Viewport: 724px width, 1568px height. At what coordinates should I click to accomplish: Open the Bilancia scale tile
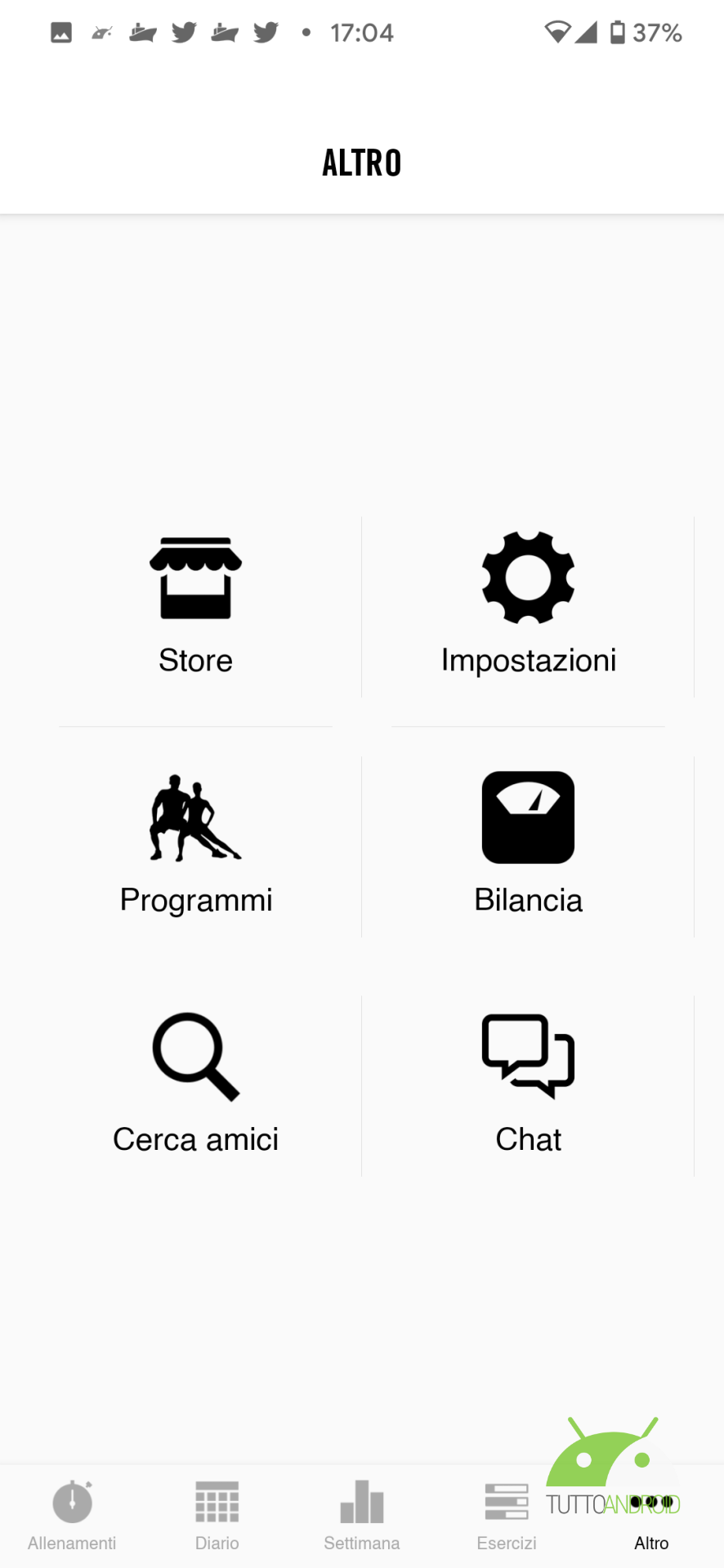pyautogui.click(x=528, y=846)
